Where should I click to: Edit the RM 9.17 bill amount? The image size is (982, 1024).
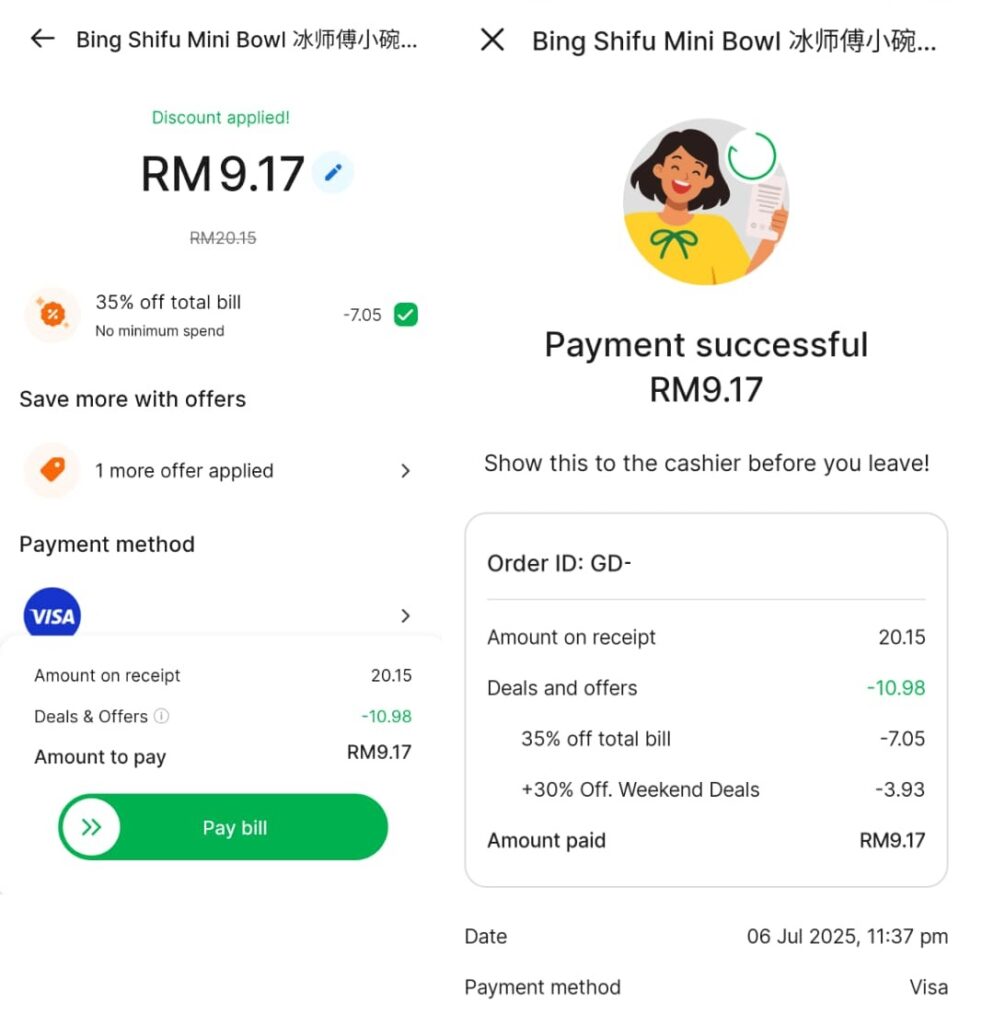pos(333,174)
